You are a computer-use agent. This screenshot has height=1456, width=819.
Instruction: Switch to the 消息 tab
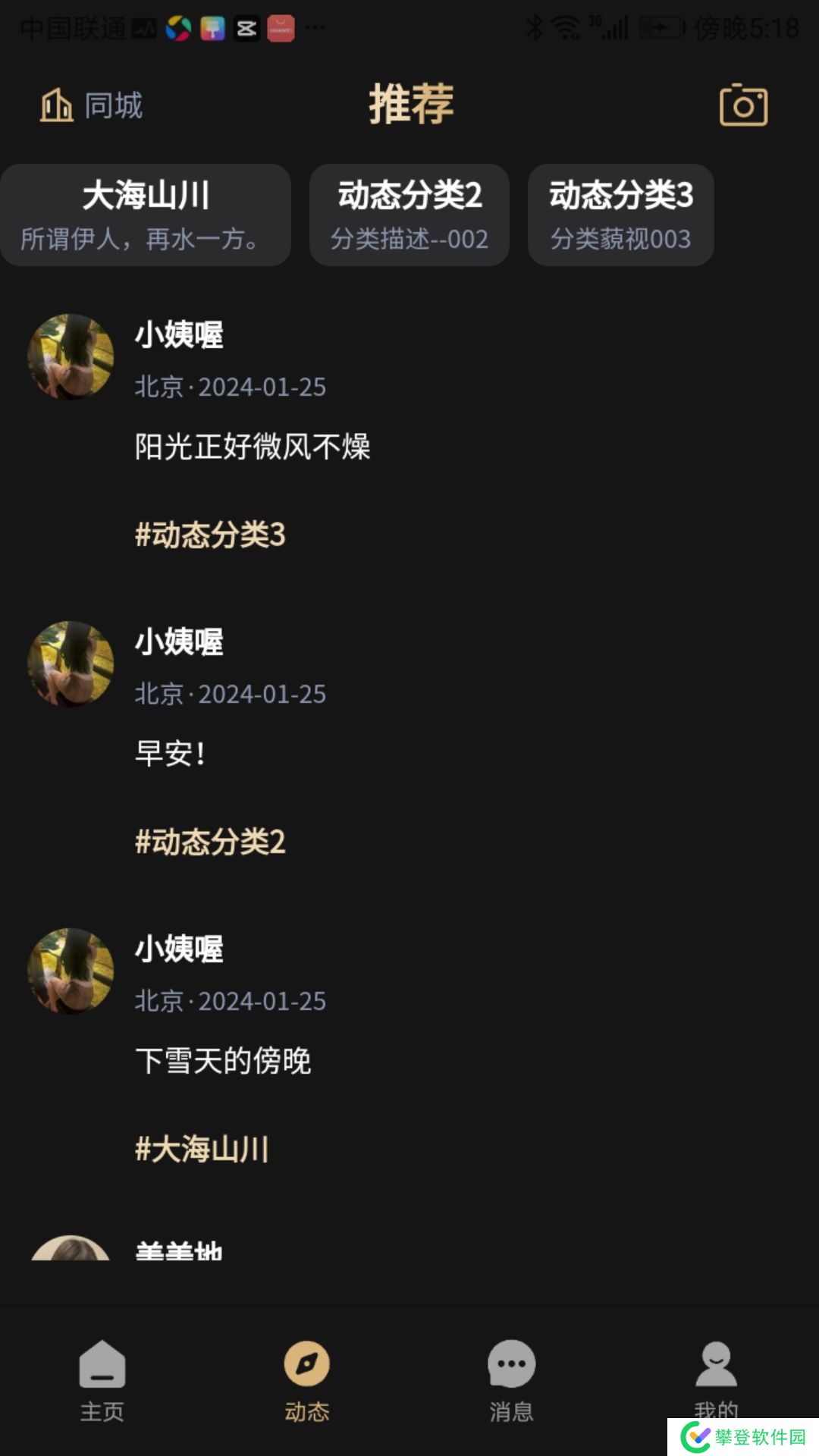click(x=512, y=1380)
